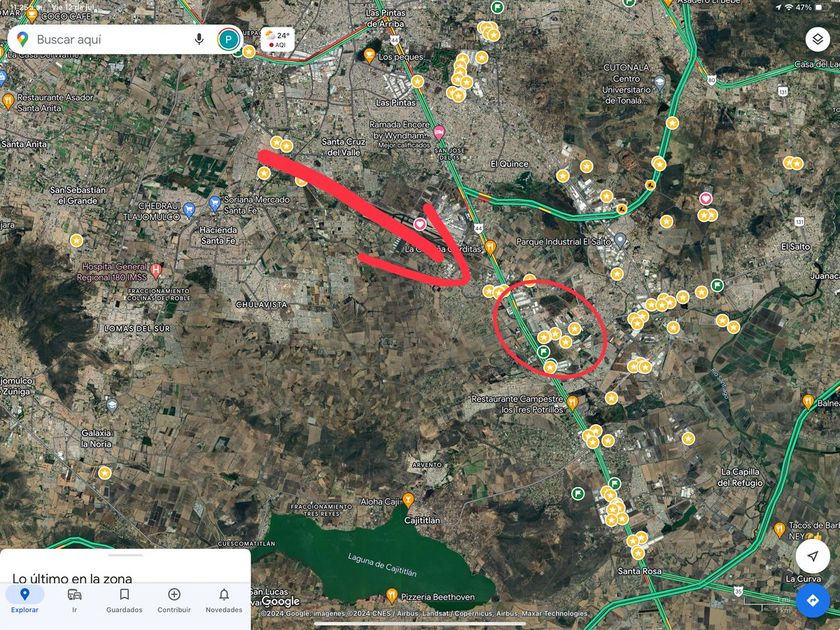Switch to the Novedades tab
This screenshot has height=630, width=840.
coord(224,599)
